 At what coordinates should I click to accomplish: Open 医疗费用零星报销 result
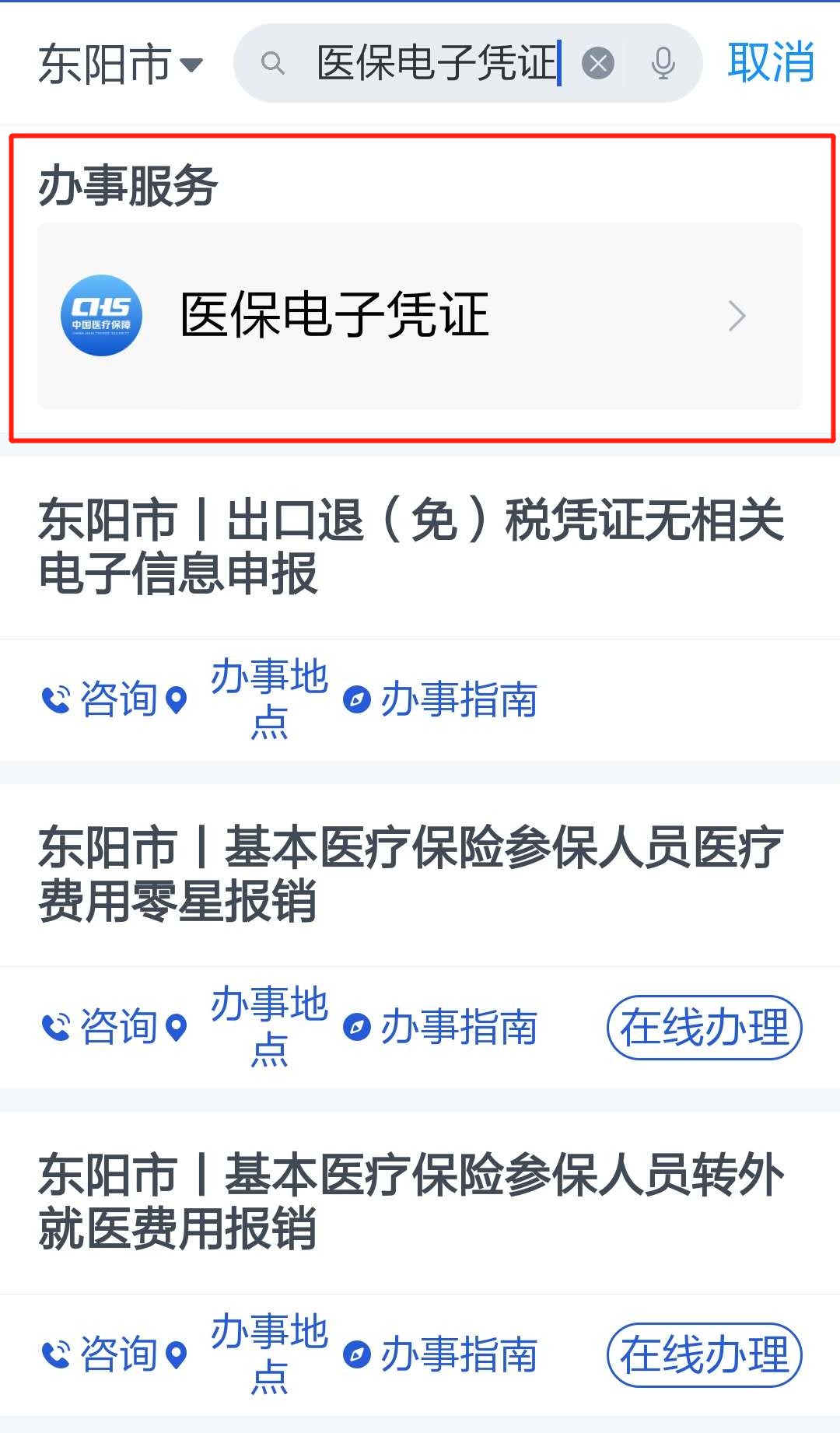pos(412,874)
